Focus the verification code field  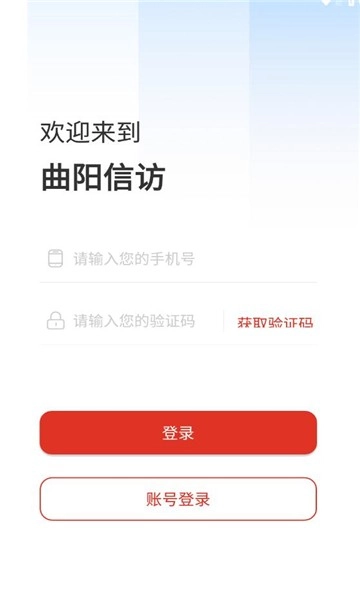[x=131, y=321]
